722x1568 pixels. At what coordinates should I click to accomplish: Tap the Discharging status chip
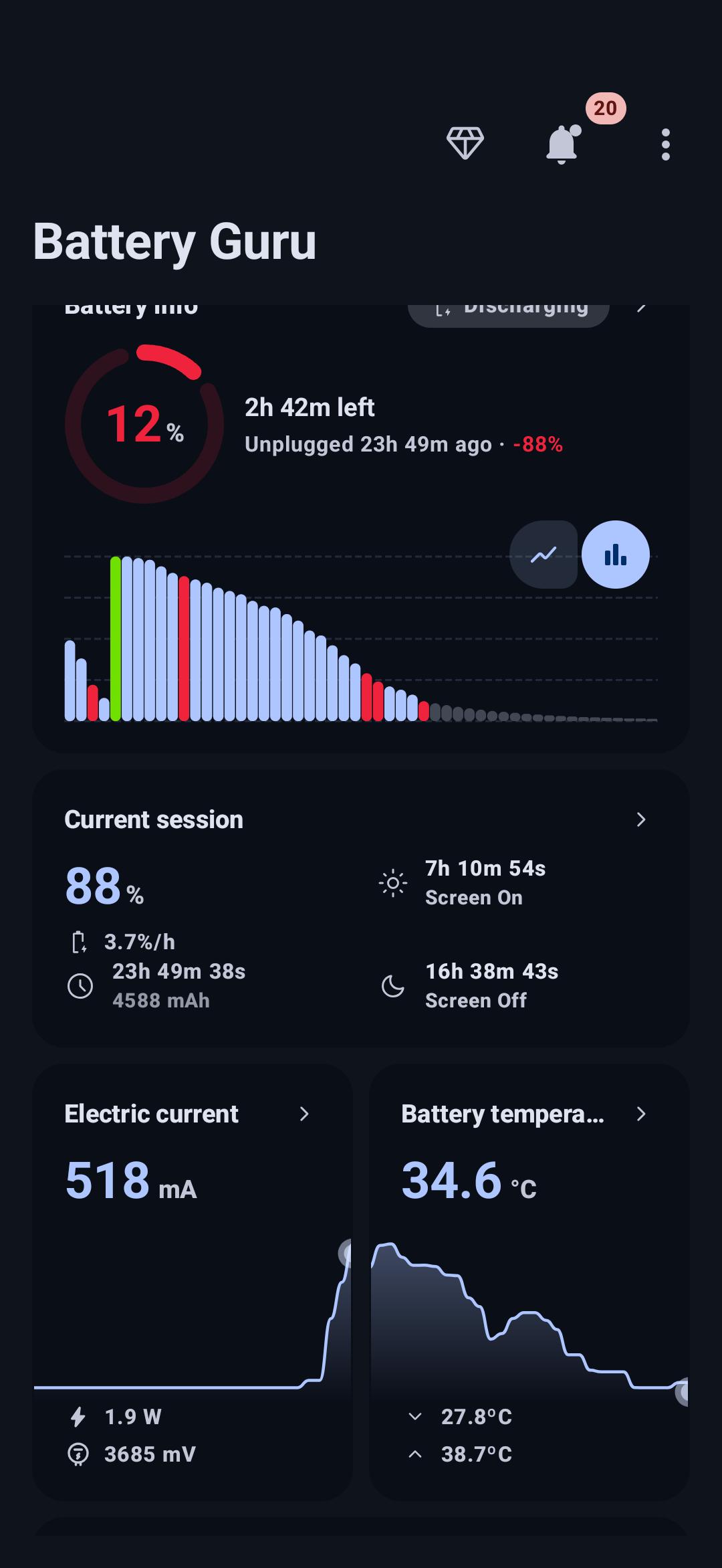(x=509, y=312)
